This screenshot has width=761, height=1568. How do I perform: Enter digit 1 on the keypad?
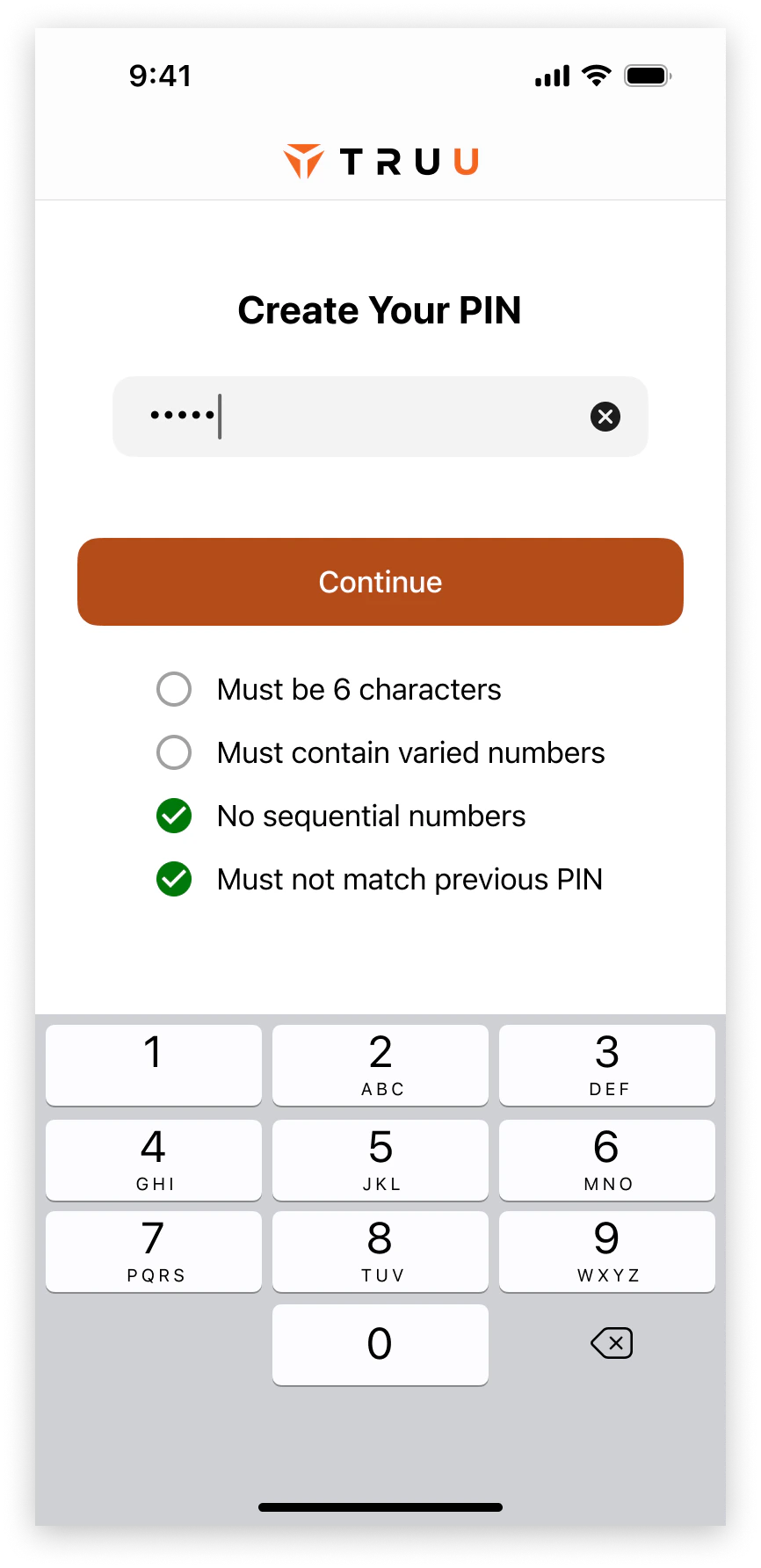(154, 1064)
